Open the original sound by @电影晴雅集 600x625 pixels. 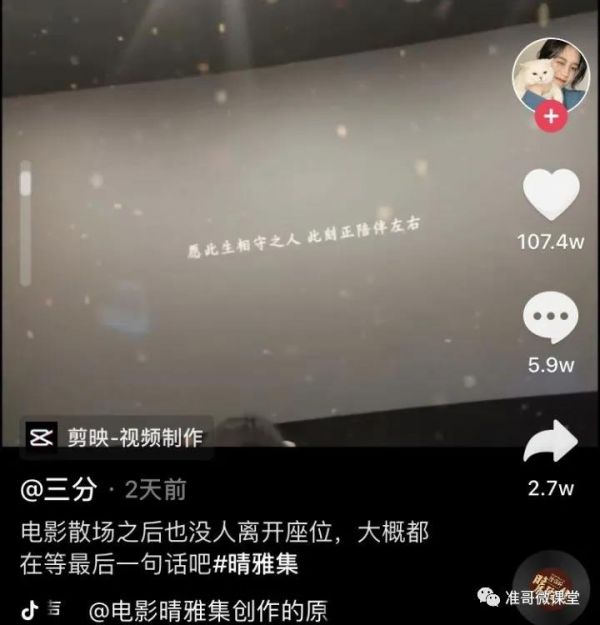coord(208,610)
